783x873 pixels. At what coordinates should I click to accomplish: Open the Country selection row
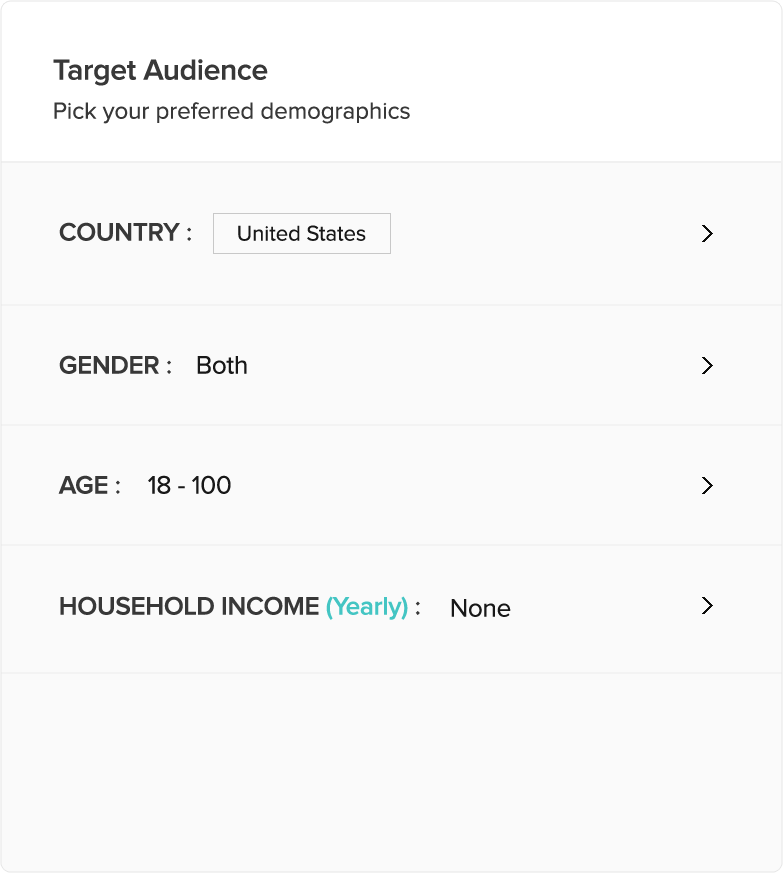pyautogui.click(x=707, y=233)
